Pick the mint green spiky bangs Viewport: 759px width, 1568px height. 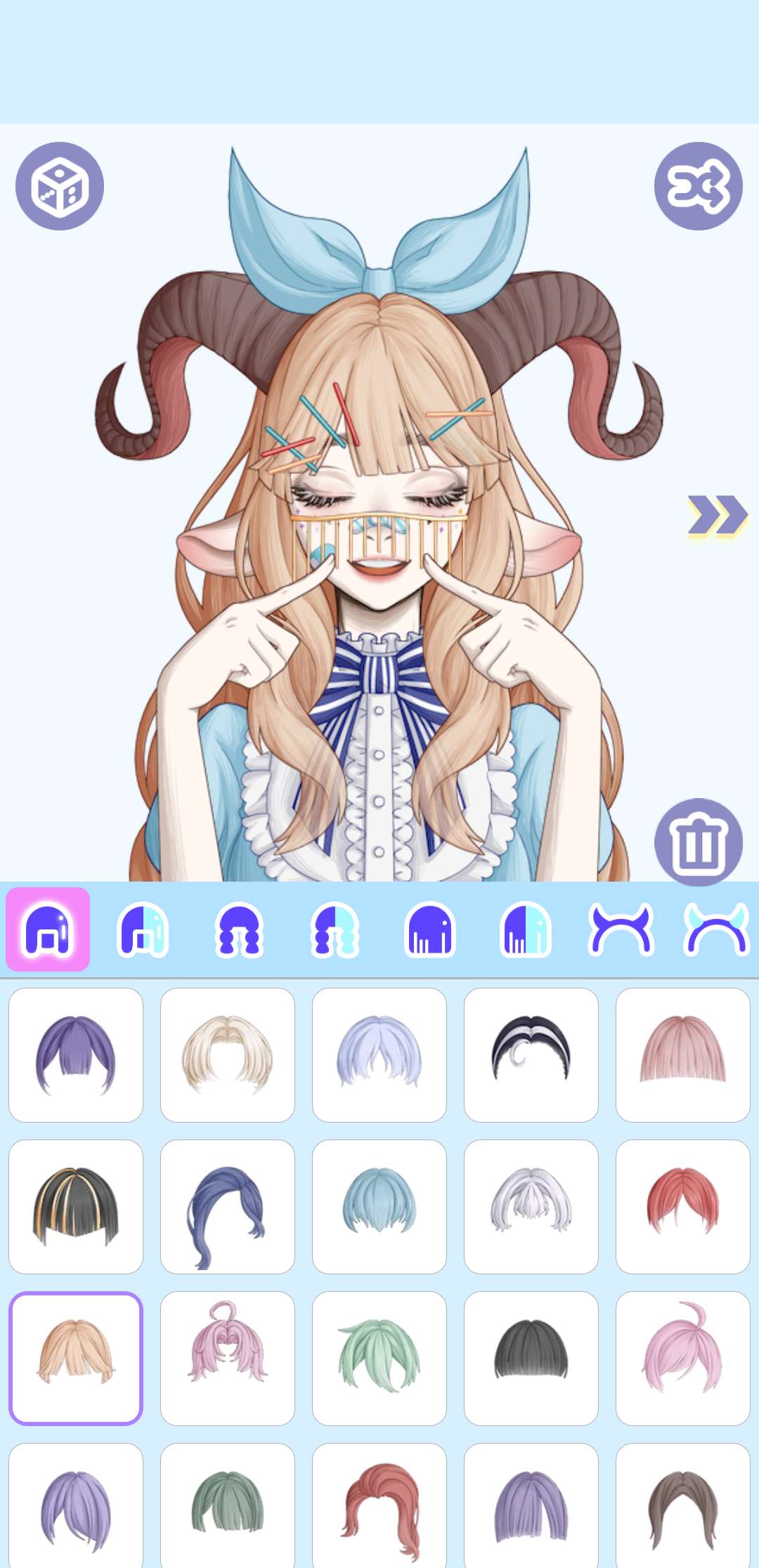(x=379, y=1359)
